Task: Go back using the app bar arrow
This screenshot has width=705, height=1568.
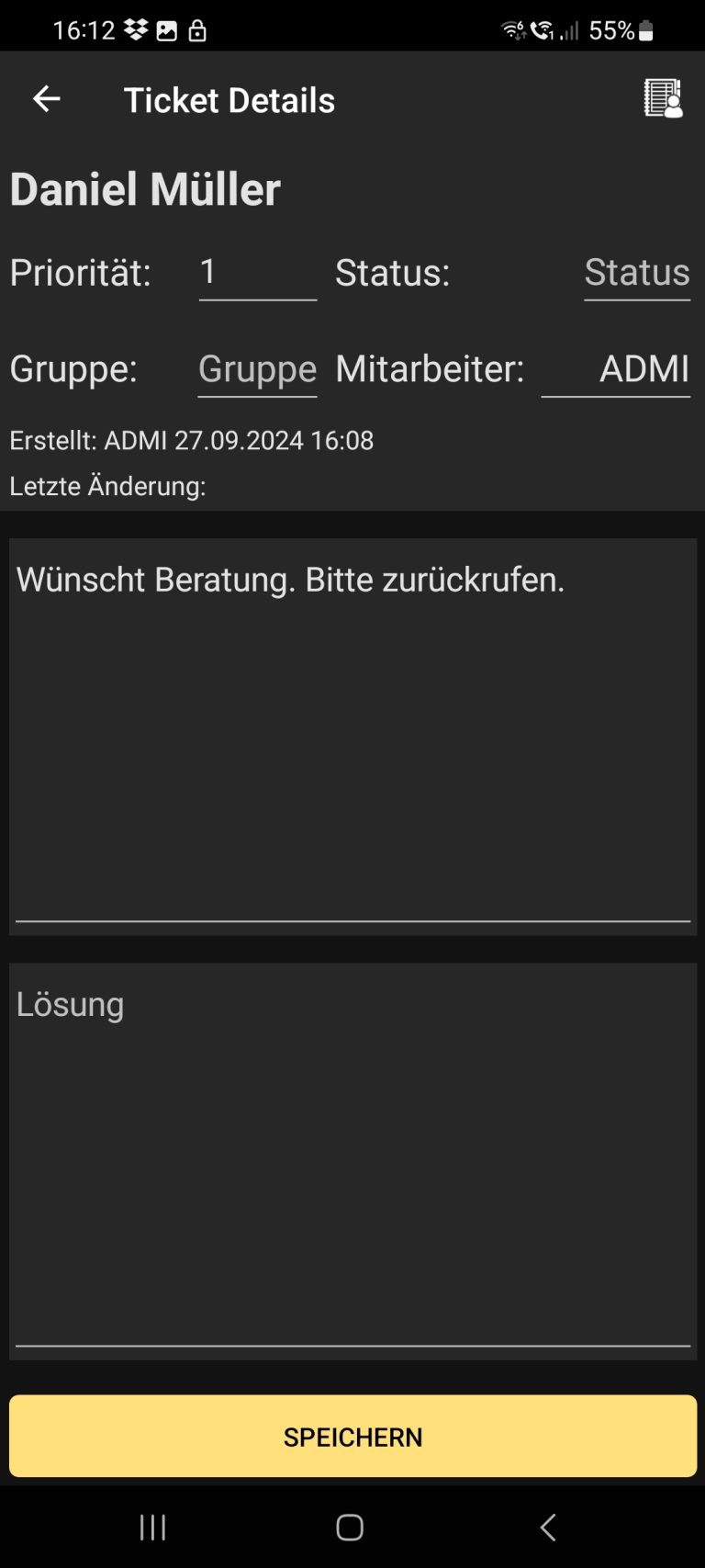Action: click(x=46, y=99)
